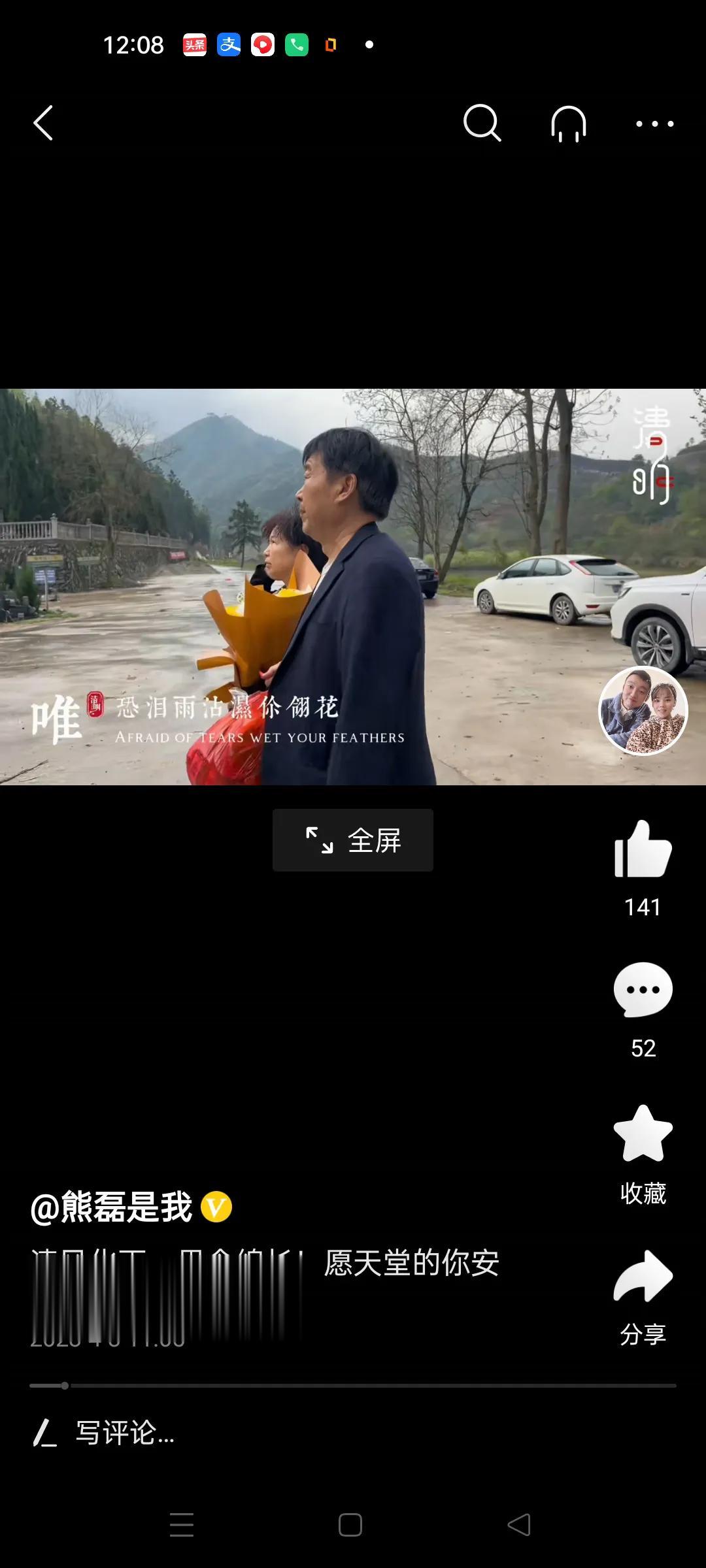706x1568 pixels.
Task: Like this video with thumbs-up
Action: click(643, 849)
